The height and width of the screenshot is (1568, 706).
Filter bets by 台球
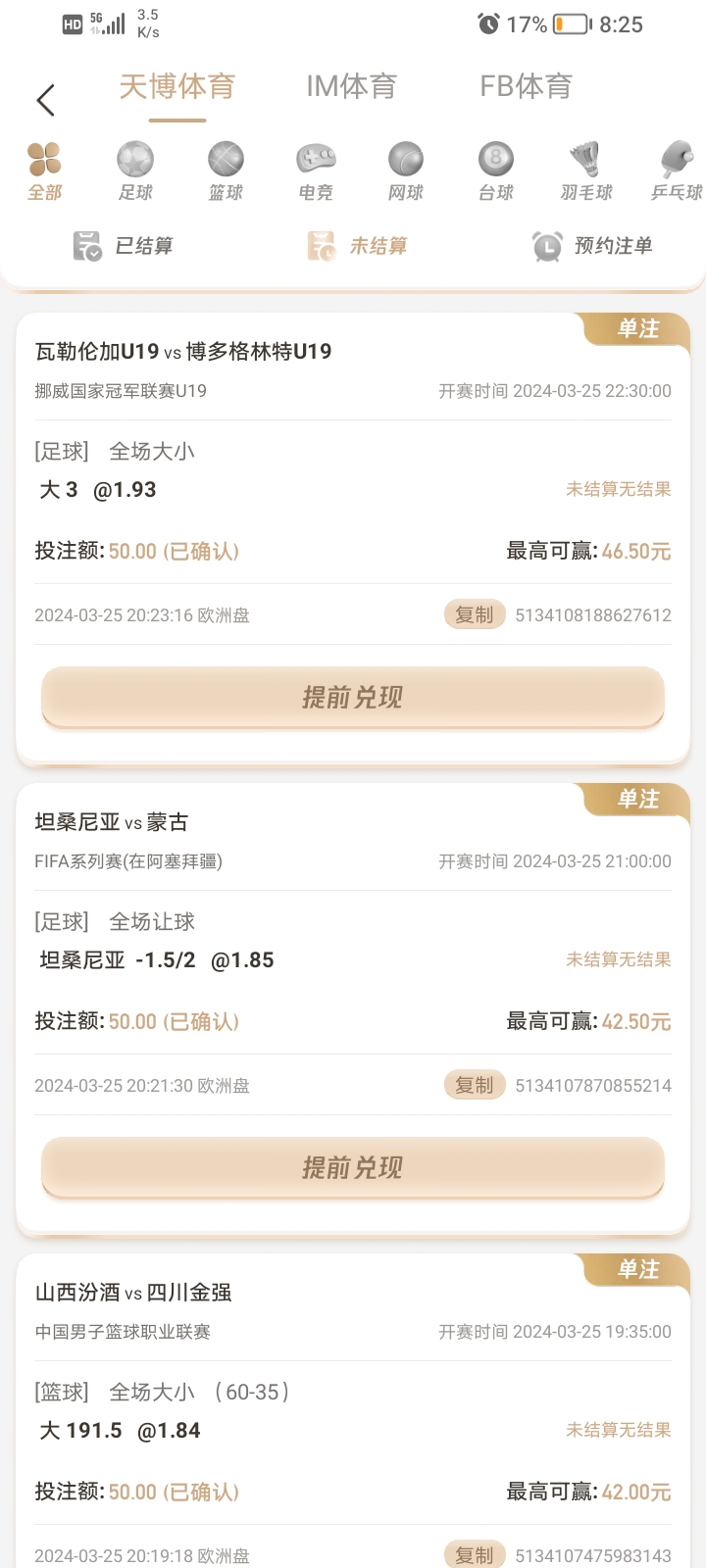(x=496, y=171)
